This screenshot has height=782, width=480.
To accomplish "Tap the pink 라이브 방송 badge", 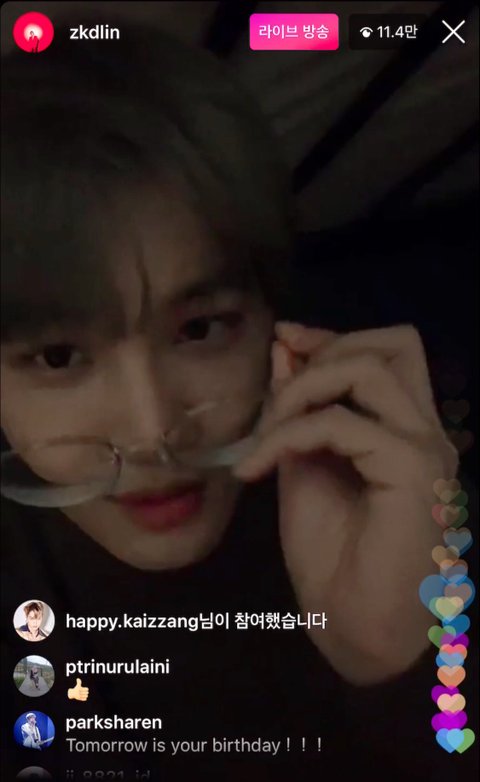I will pyautogui.click(x=294, y=32).
